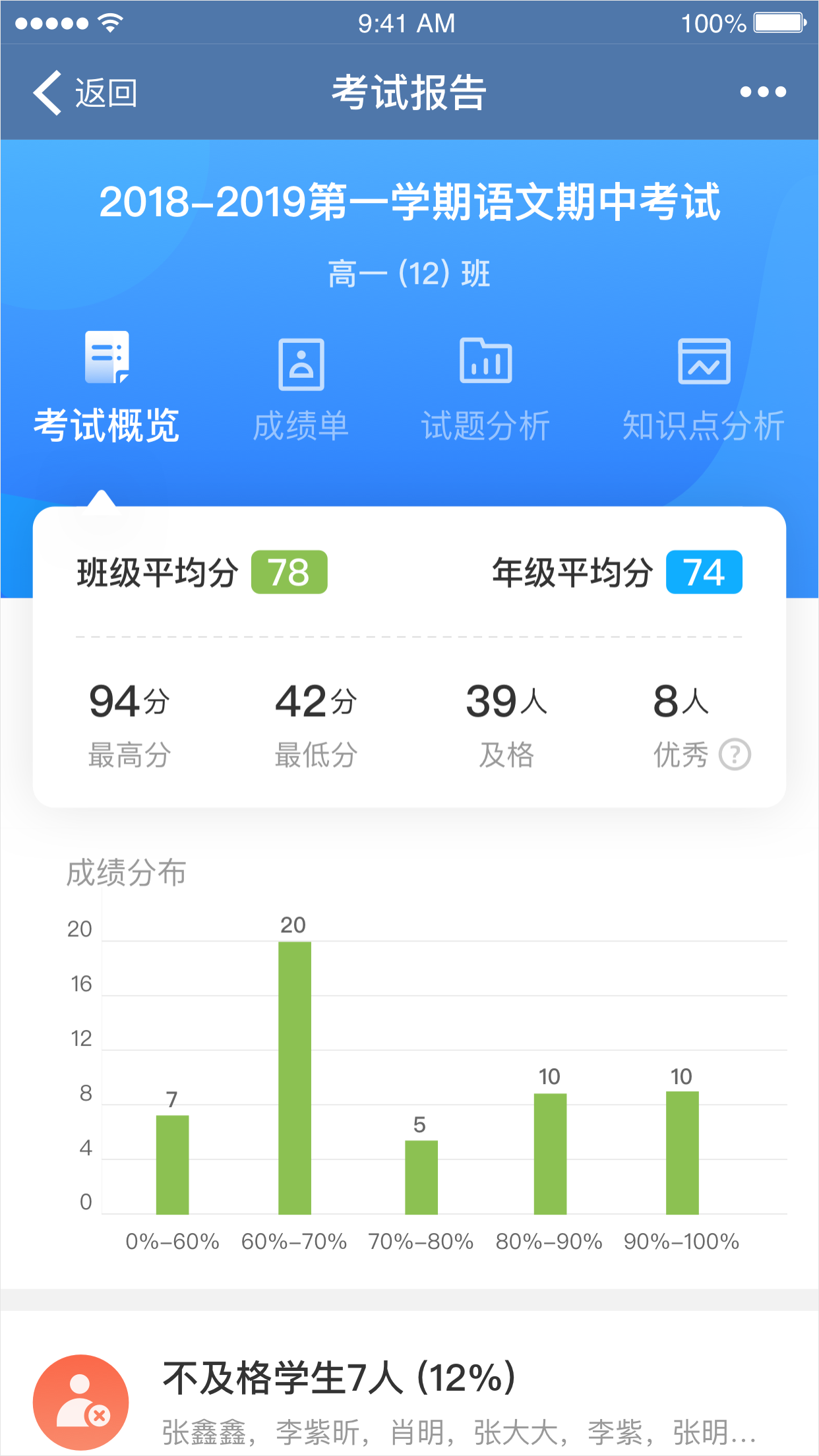Switch to the 知识点分析 tab
Image resolution: width=819 pixels, height=1456 pixels.
[704, 390]
